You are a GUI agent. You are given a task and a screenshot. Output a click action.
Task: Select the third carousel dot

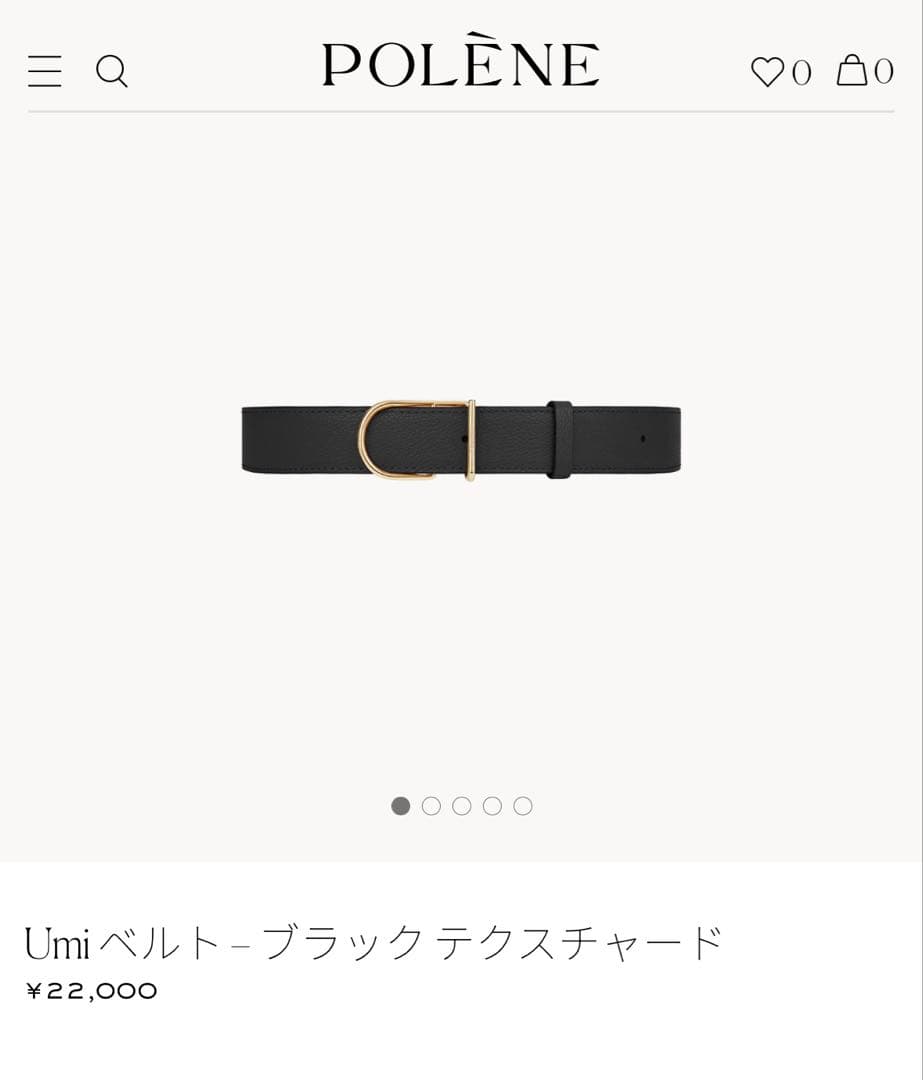pyautogui.click(x=462, y=806)
